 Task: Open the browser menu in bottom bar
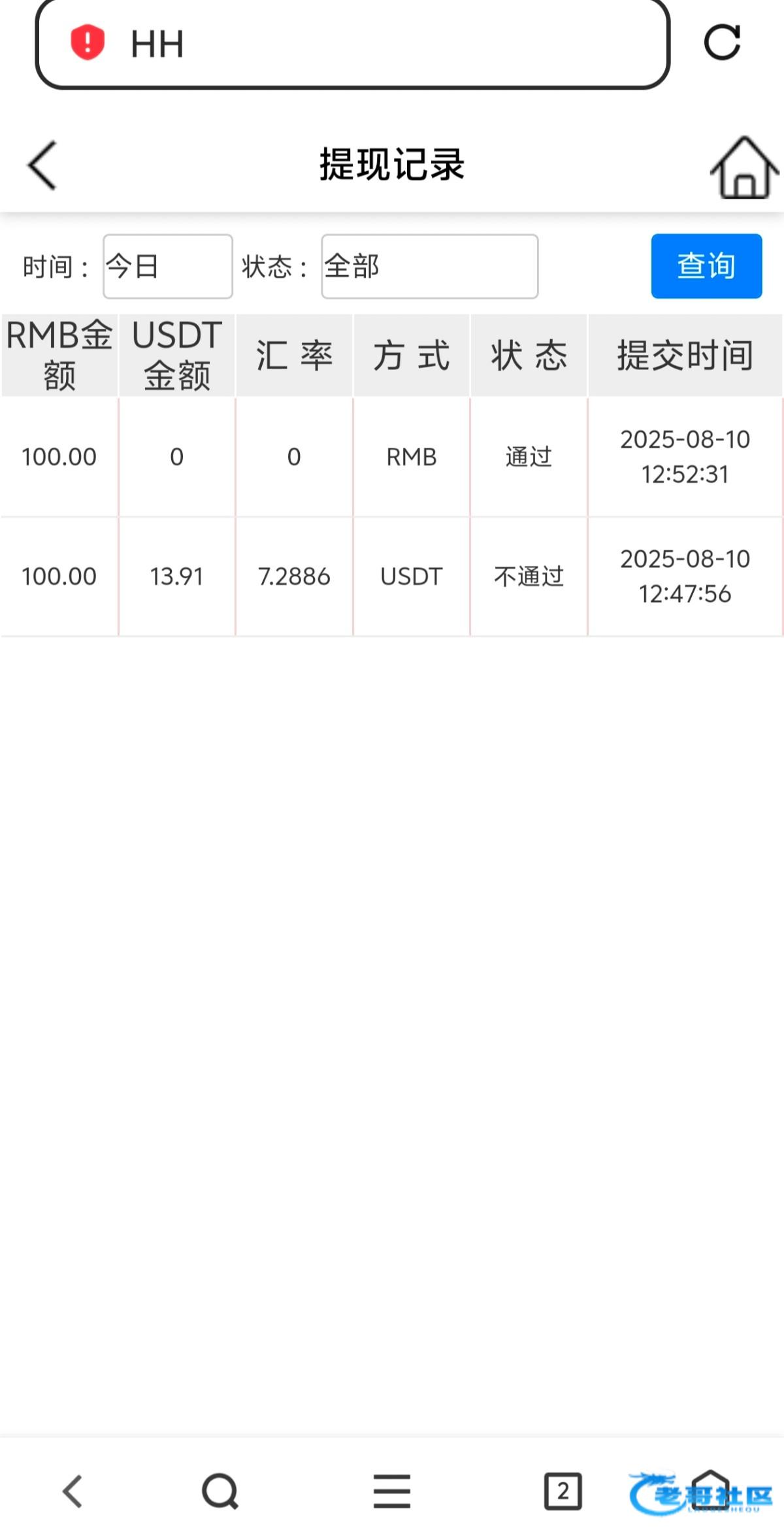point(392,1491)
